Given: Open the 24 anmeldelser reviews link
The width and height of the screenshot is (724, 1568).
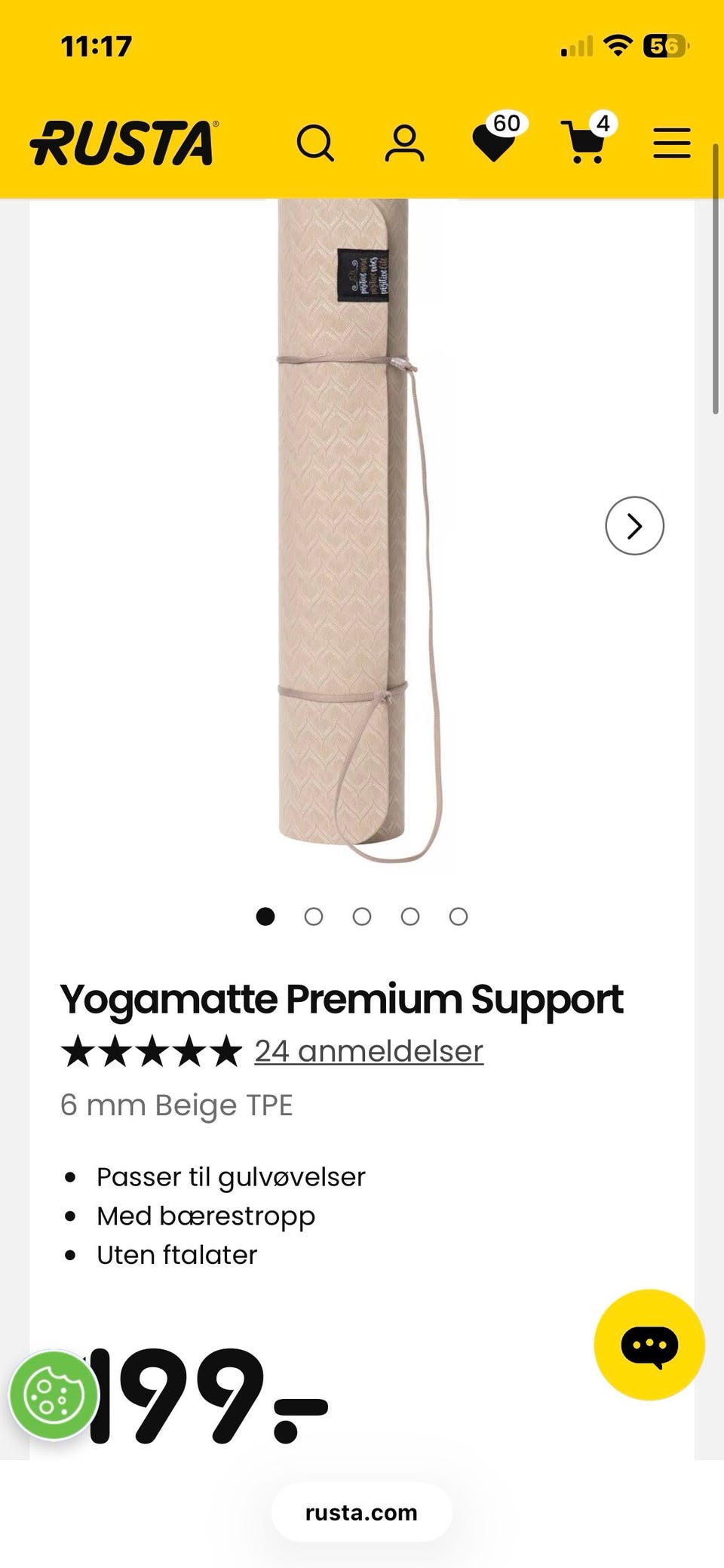Looking at the screenshot, I should coord(369,1050).
